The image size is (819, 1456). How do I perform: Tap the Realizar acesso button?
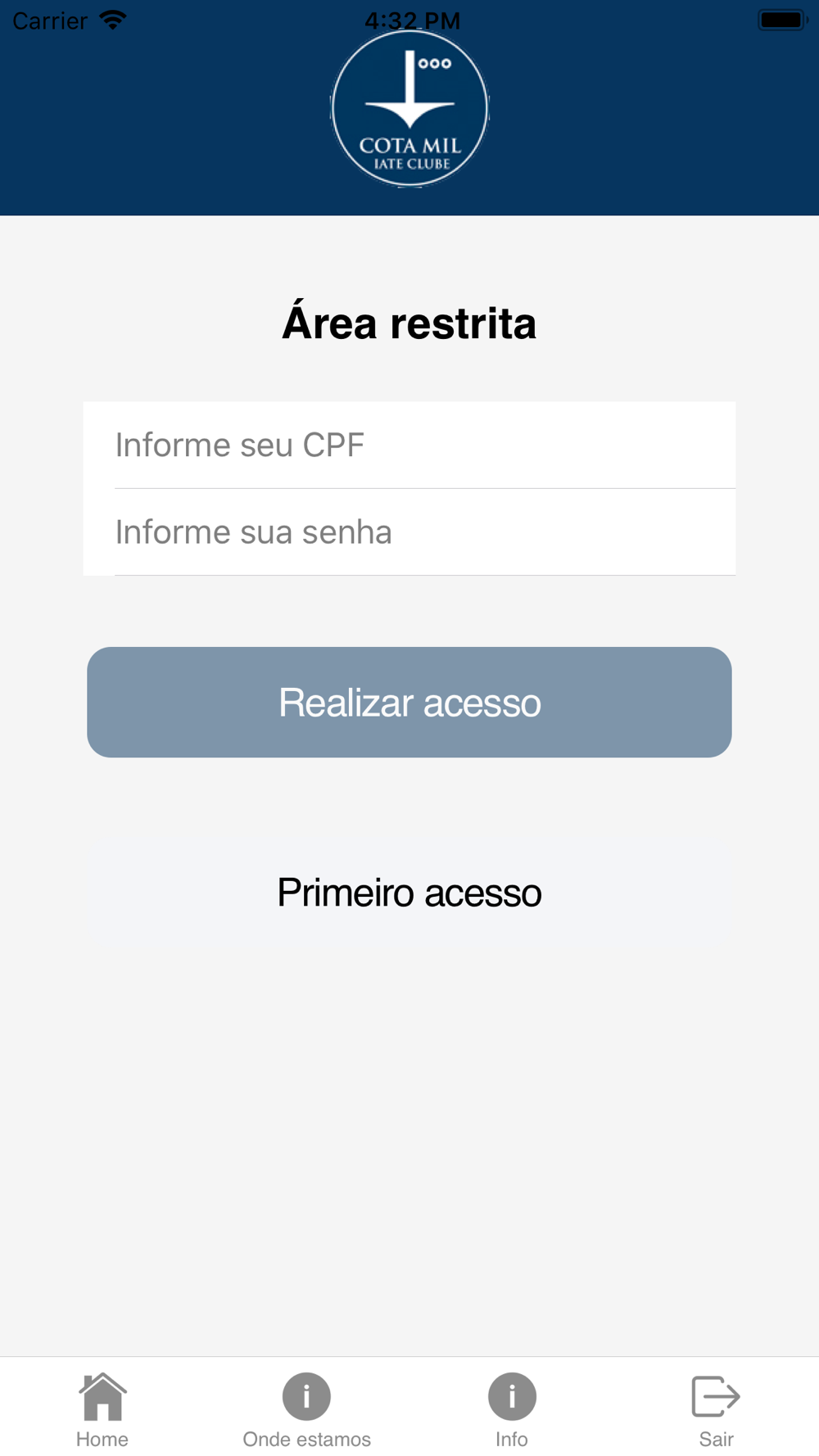409,703
